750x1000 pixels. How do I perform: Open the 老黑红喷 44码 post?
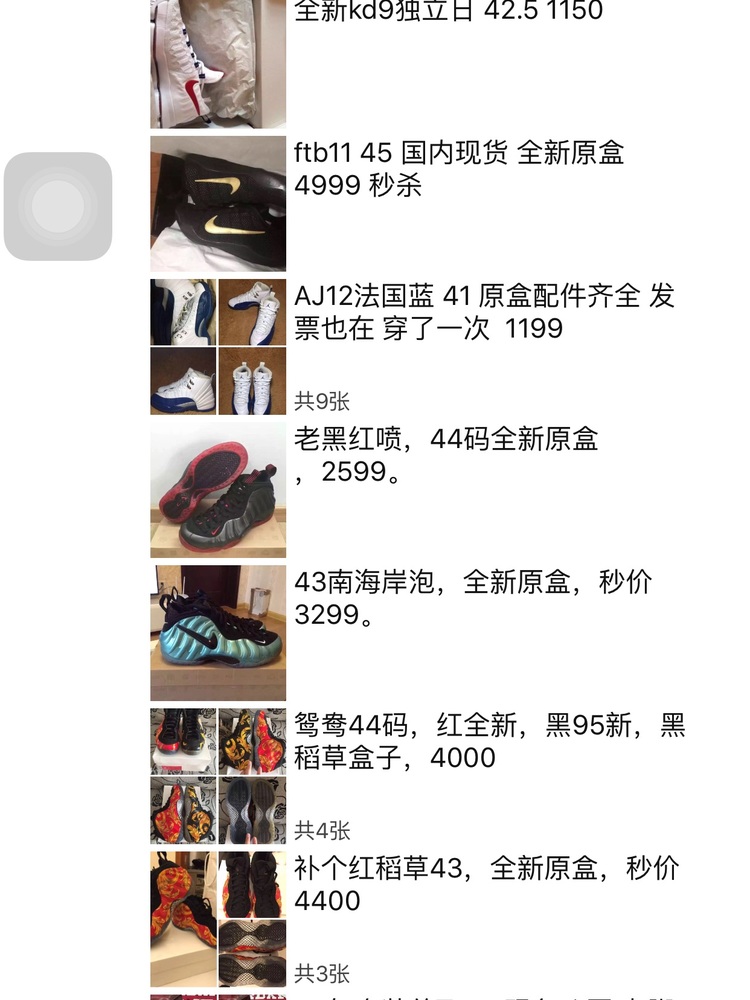tap(446, 455)
